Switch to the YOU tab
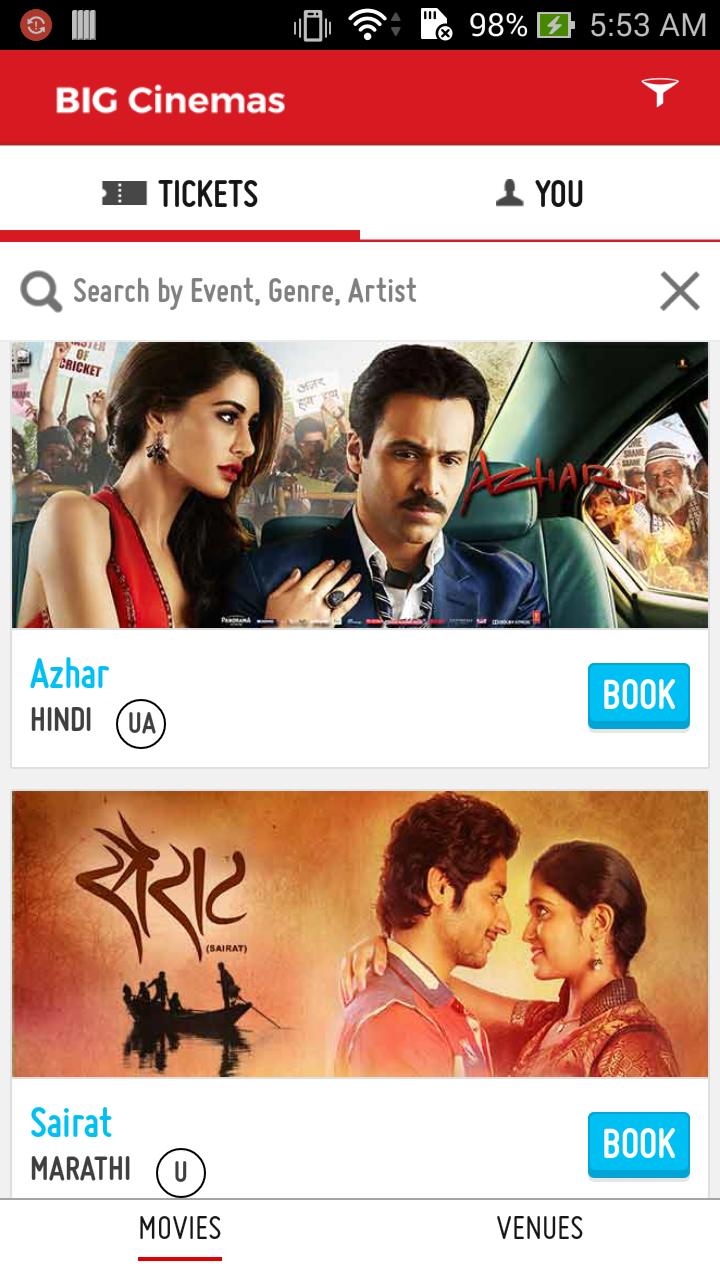 (540, 193)
